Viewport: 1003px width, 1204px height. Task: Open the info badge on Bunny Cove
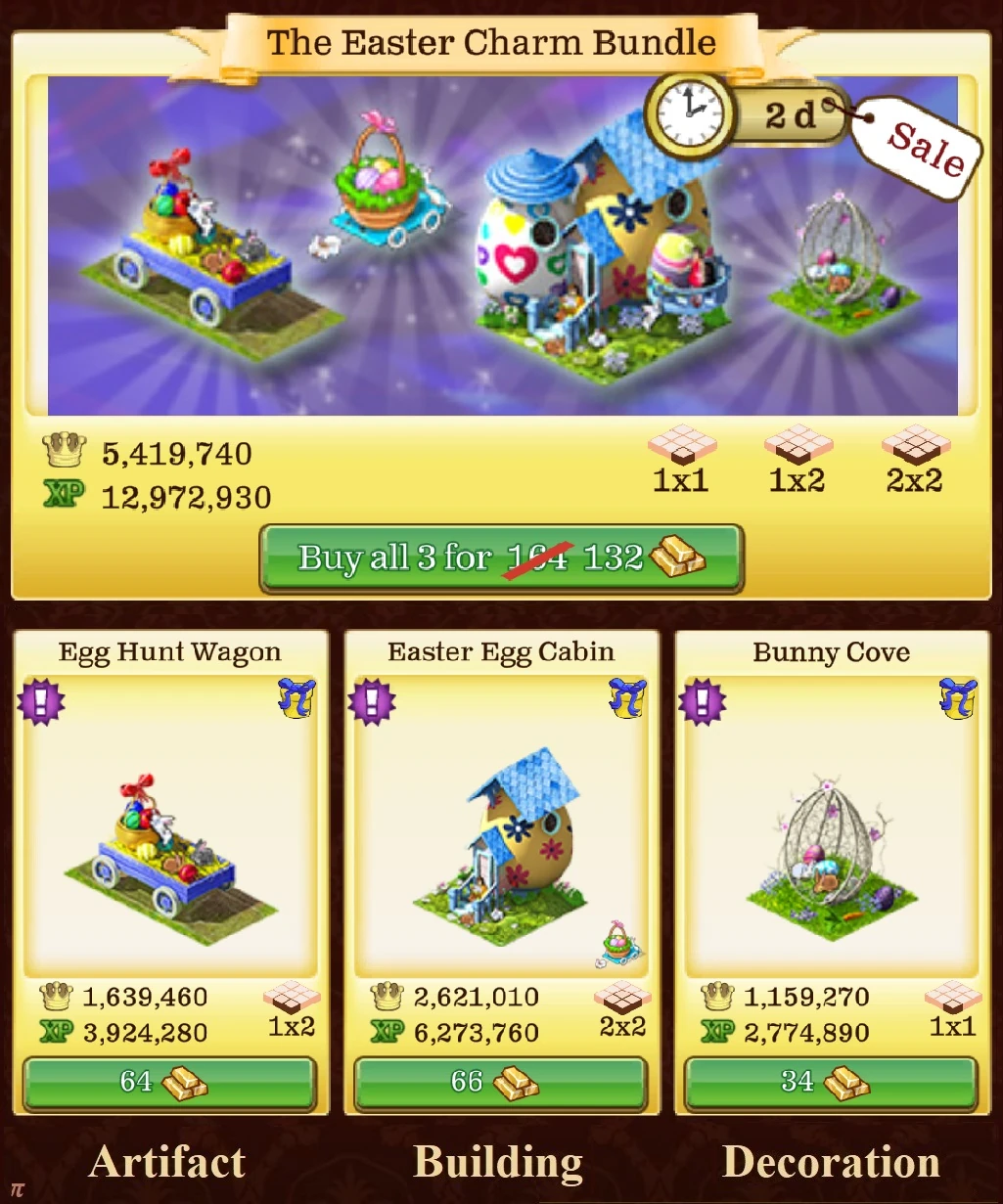[704, 701]
